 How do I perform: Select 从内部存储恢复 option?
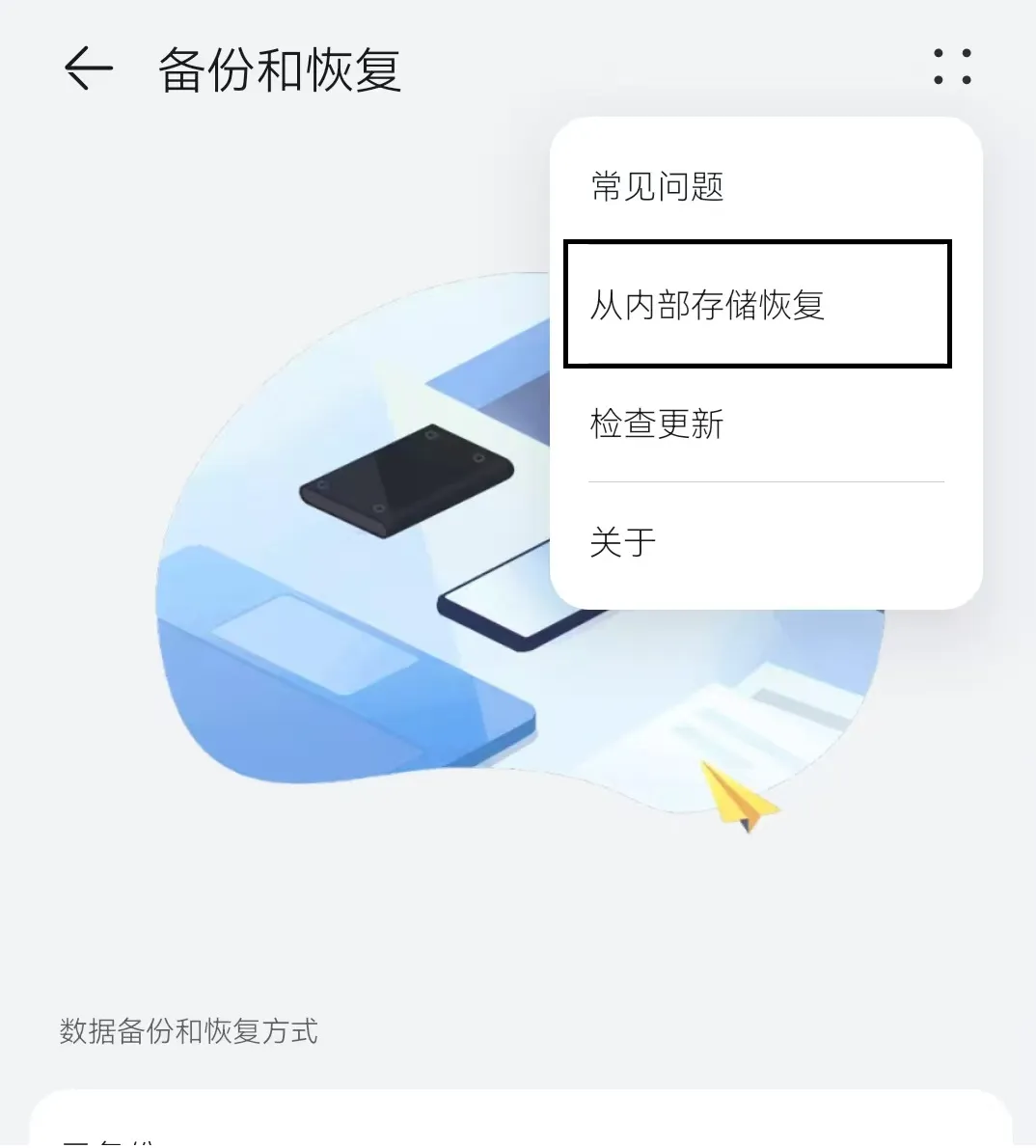coord(707,305)
